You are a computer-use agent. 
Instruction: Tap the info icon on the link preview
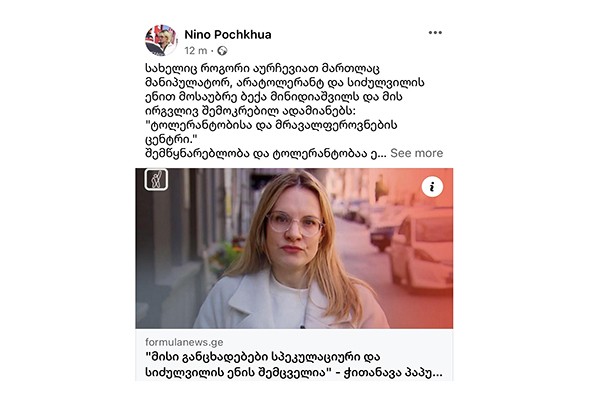[x=431, y=187]
